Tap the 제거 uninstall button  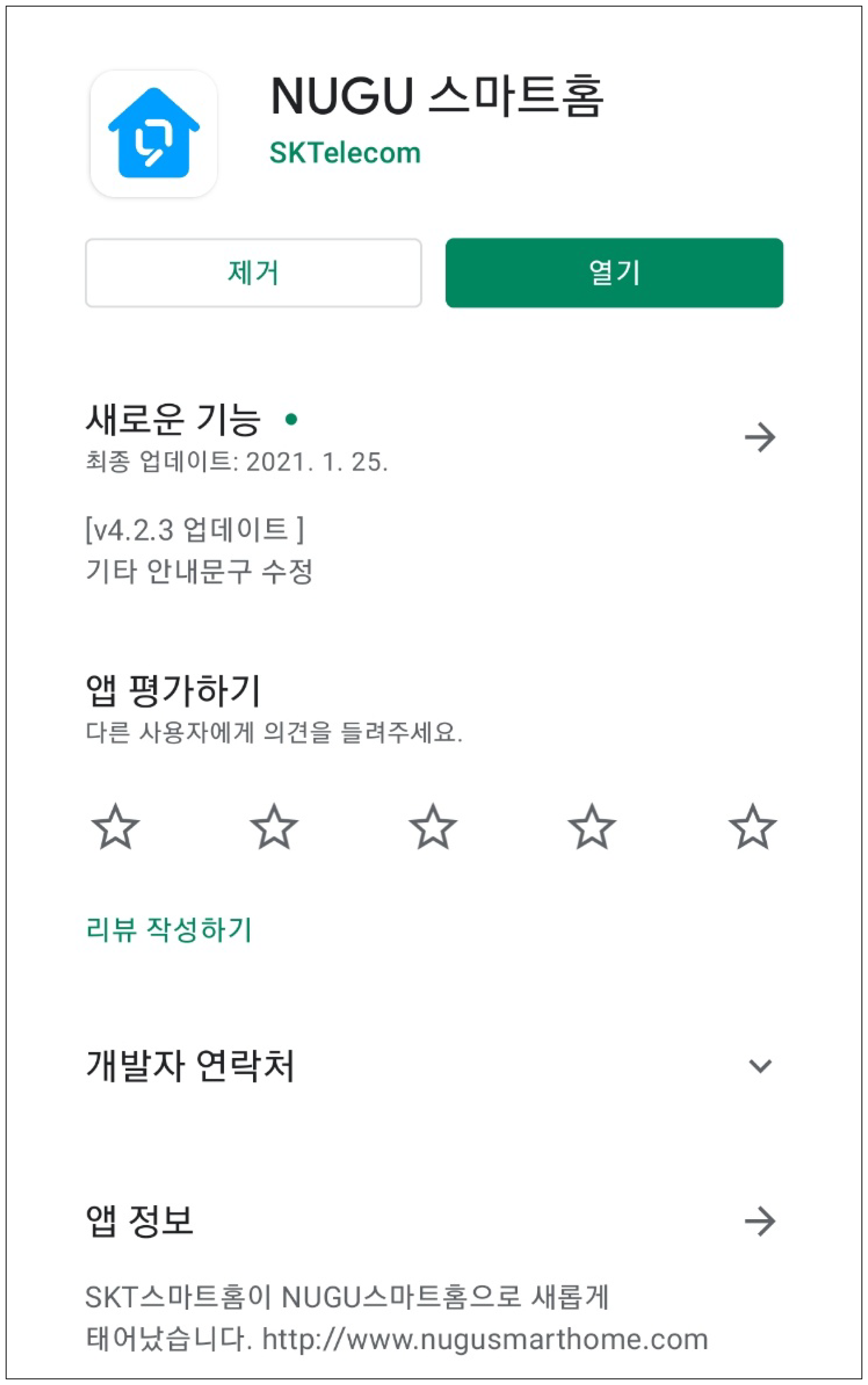pyautogui.click(x=253, y=273)
